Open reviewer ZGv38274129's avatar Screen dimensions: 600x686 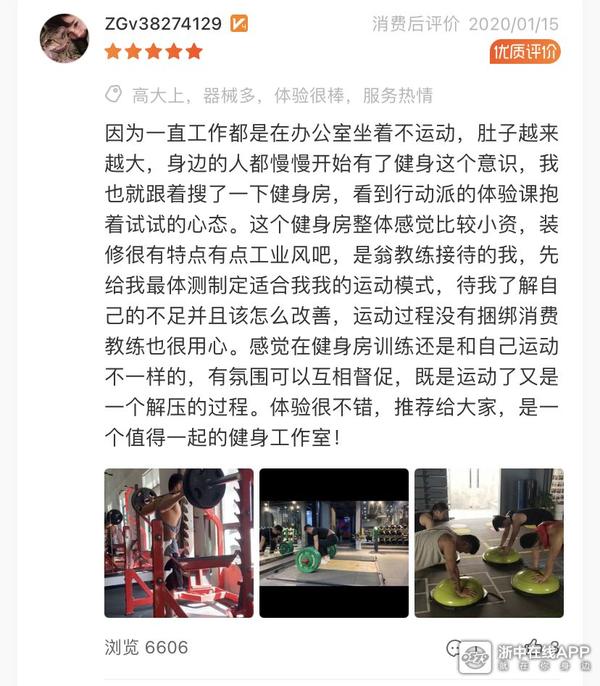click(x=64, y=38)
